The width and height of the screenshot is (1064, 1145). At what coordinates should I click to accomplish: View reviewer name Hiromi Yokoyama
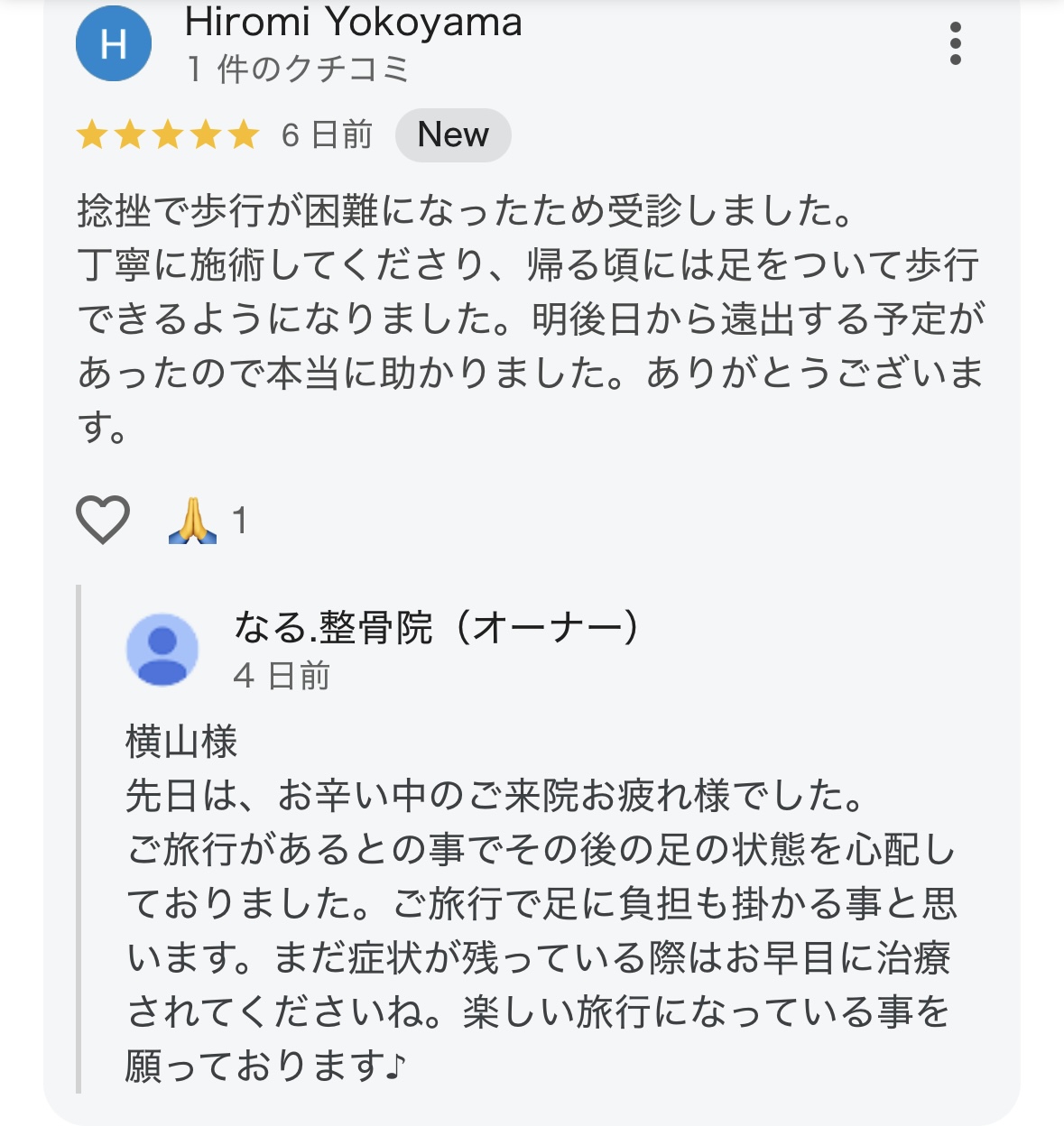(x=353, y=22)
